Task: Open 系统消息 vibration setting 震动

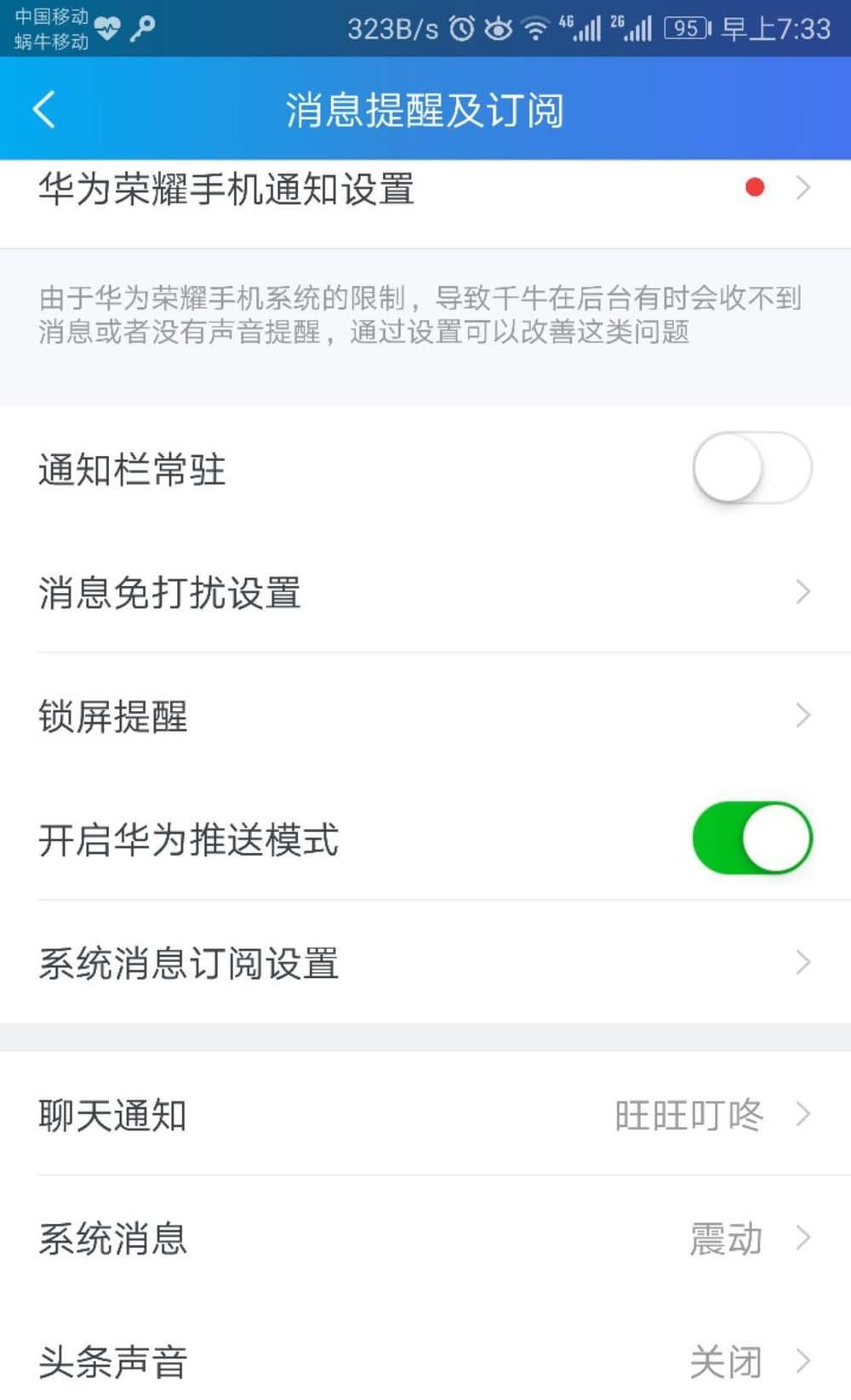Action: pyautogui.click(x=425, y=1239)
